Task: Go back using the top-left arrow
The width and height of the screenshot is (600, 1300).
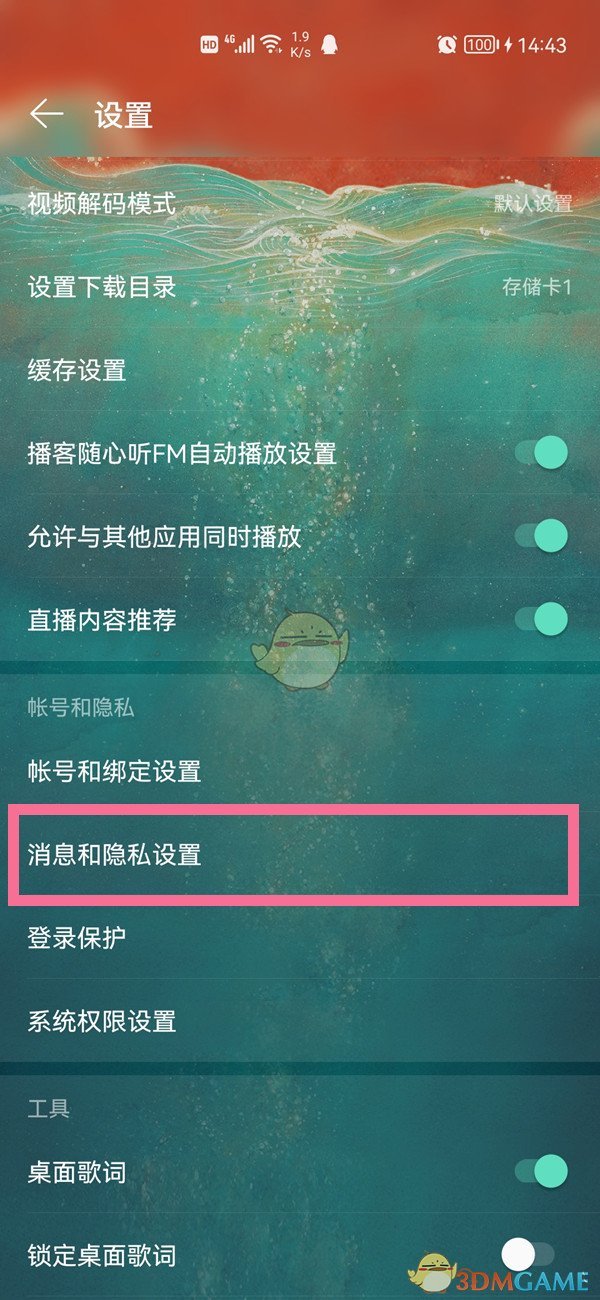Action: (47, 115)
